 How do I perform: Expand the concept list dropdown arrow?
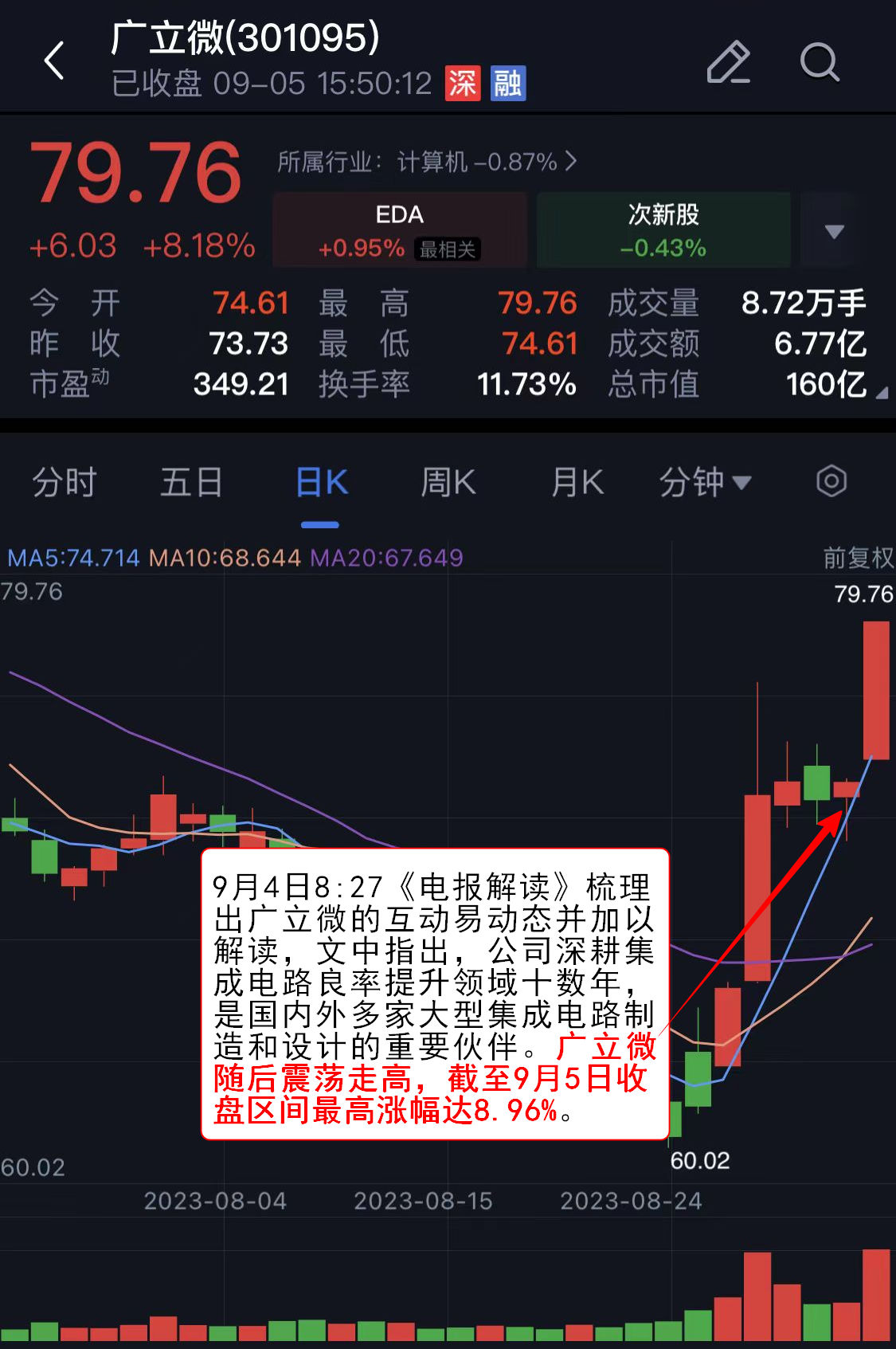point(834,231)
